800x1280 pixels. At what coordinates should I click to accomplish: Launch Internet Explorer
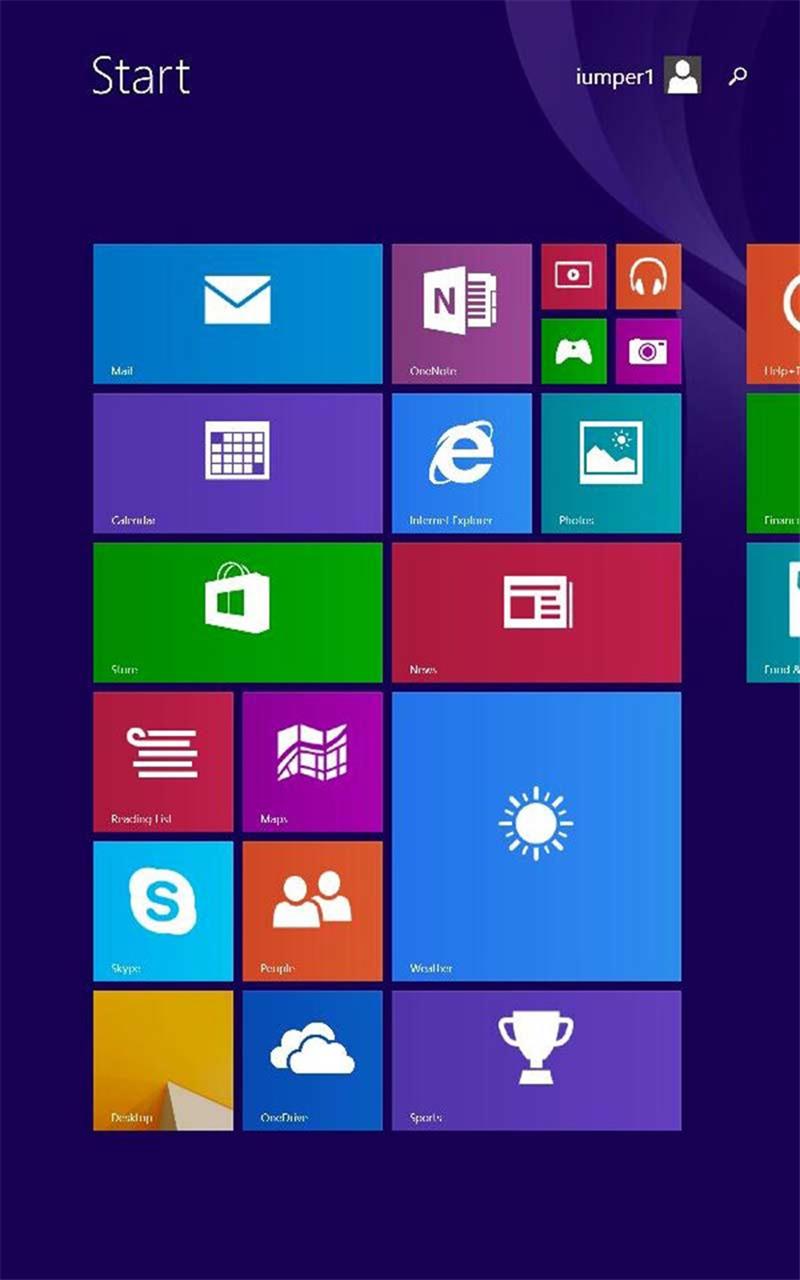pyautogui.click(x=461, y=462)
